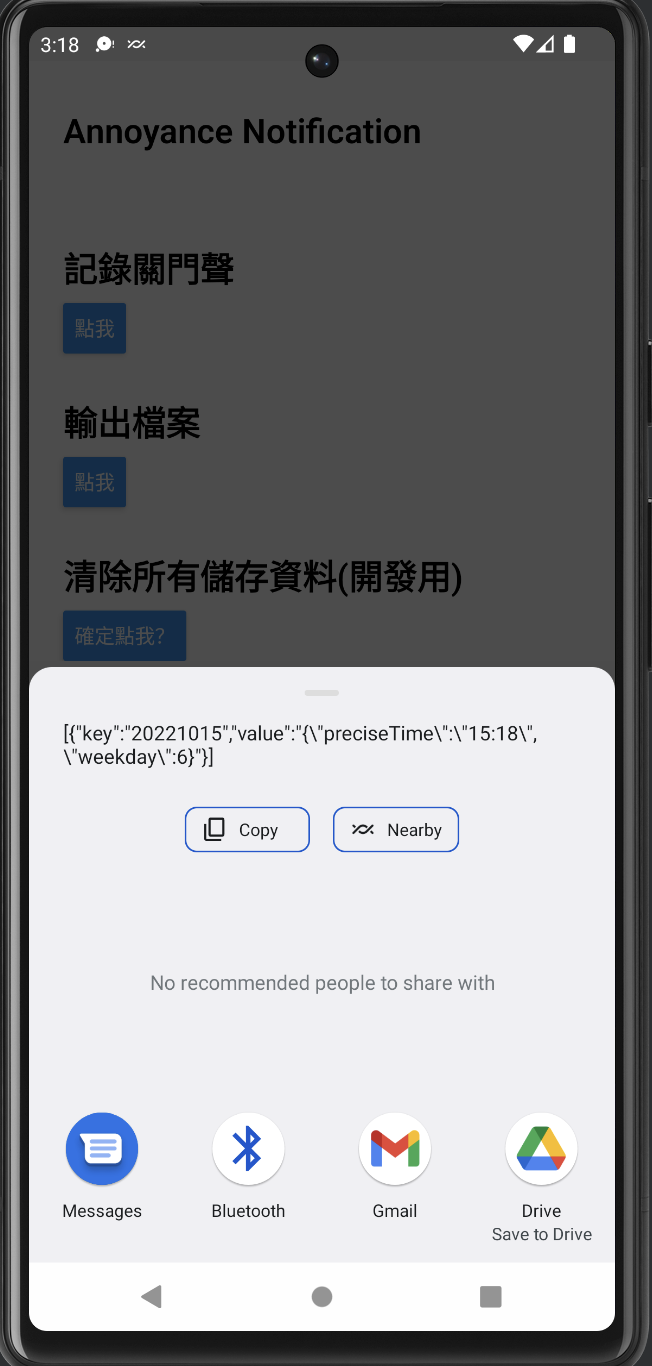This screenshot has height=1366, width=652.
Task: Share the text using Gmail
Action: (395, 1149)
